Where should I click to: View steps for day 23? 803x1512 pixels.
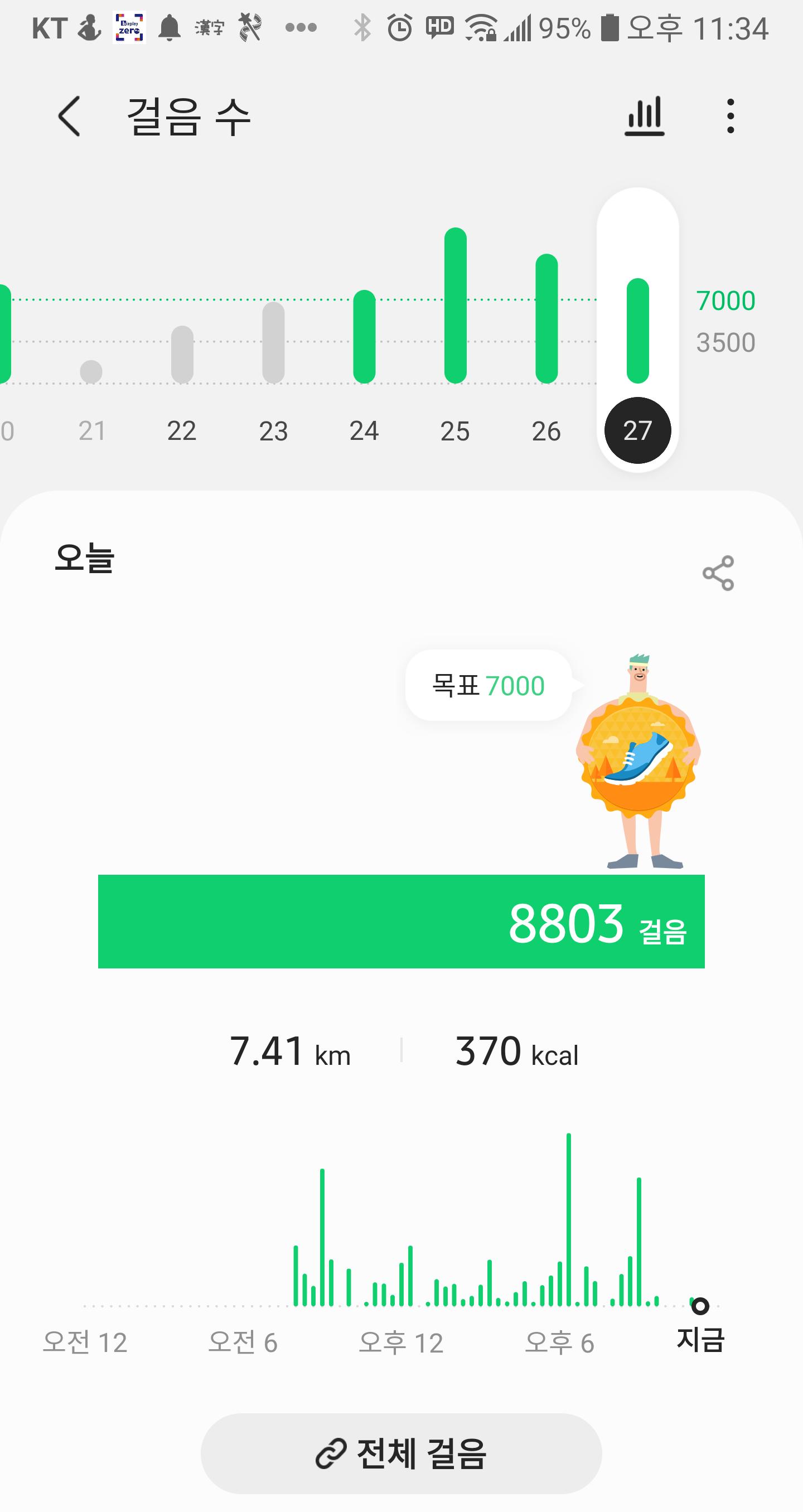(x=273, y=430)
